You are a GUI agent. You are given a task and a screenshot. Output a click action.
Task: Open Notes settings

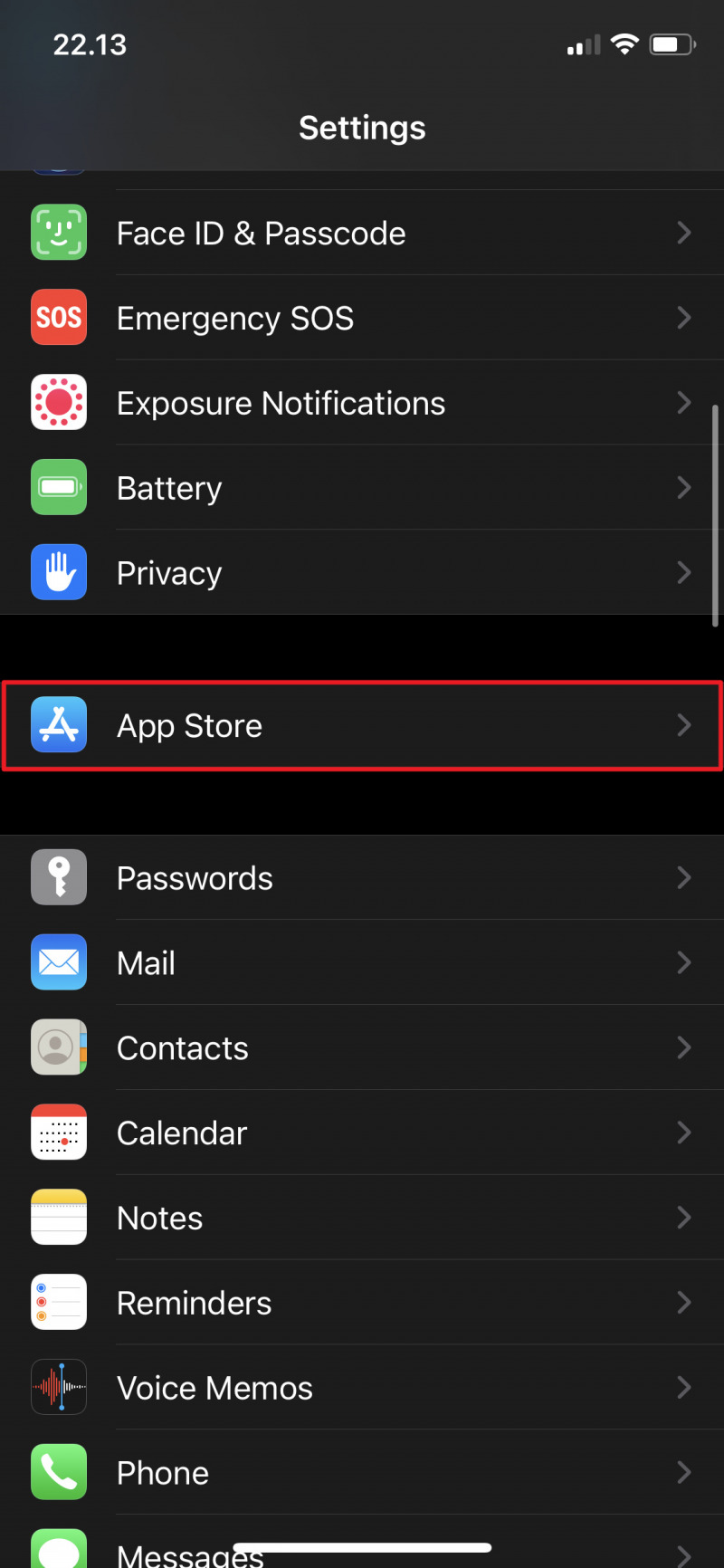tap(362, 1218)
